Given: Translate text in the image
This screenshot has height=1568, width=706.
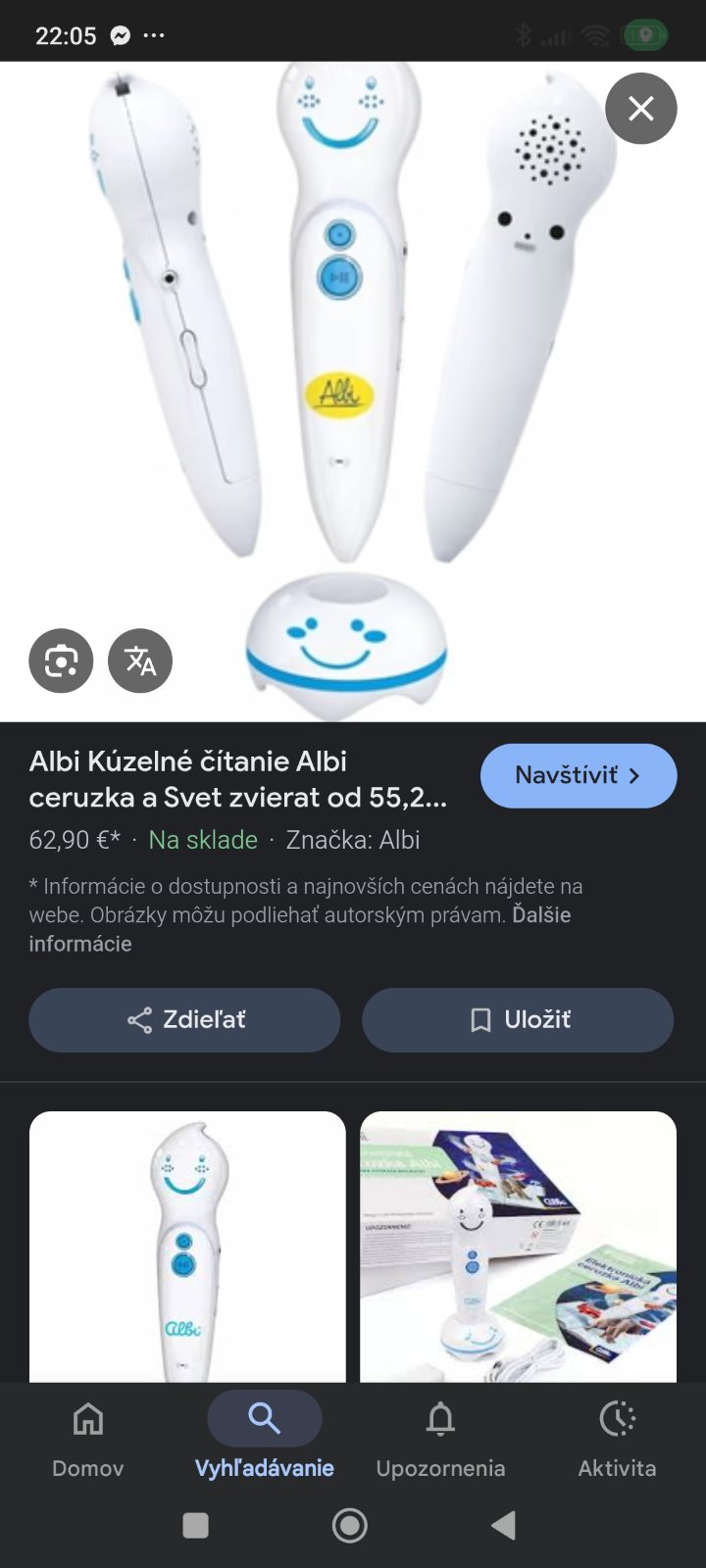Looking at the screenshot, I should (x=140, y=661).
